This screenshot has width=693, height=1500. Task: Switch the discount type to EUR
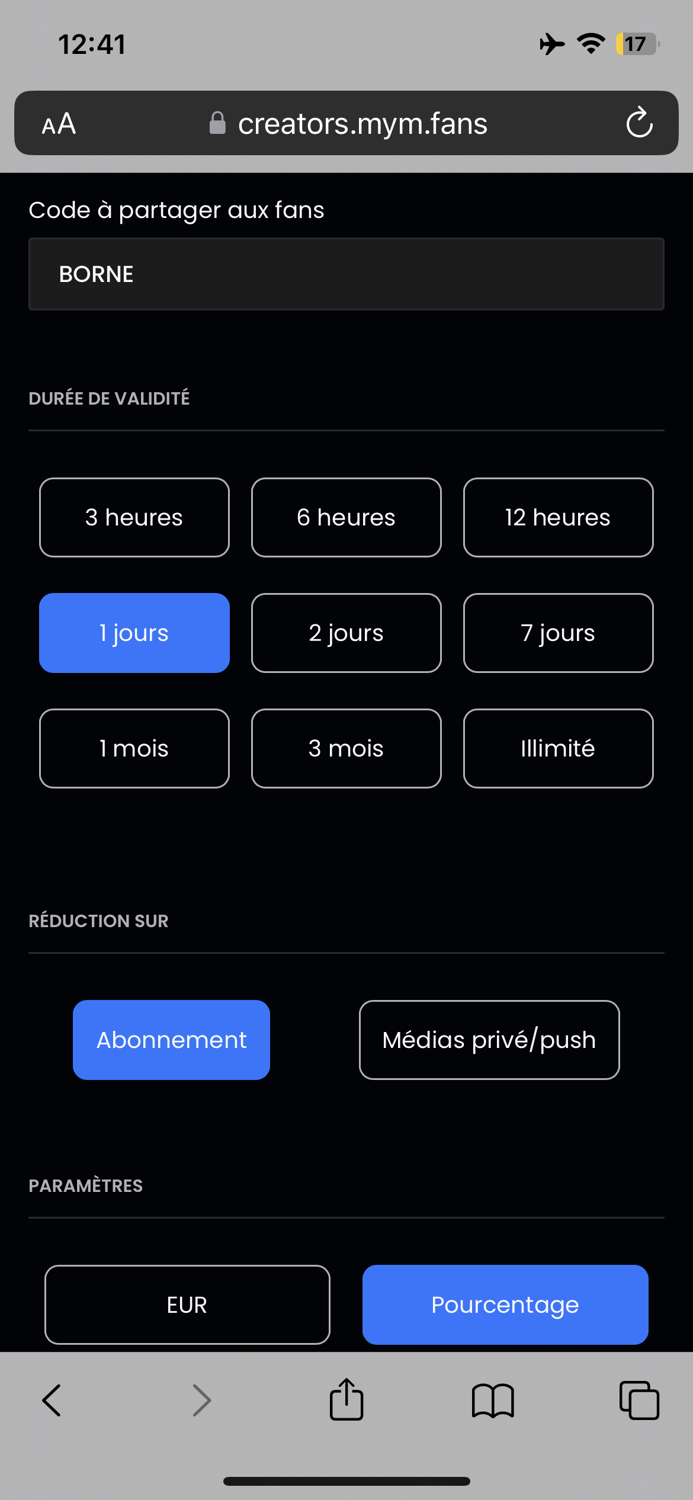pyautogui.click(x=187, y=1305)
